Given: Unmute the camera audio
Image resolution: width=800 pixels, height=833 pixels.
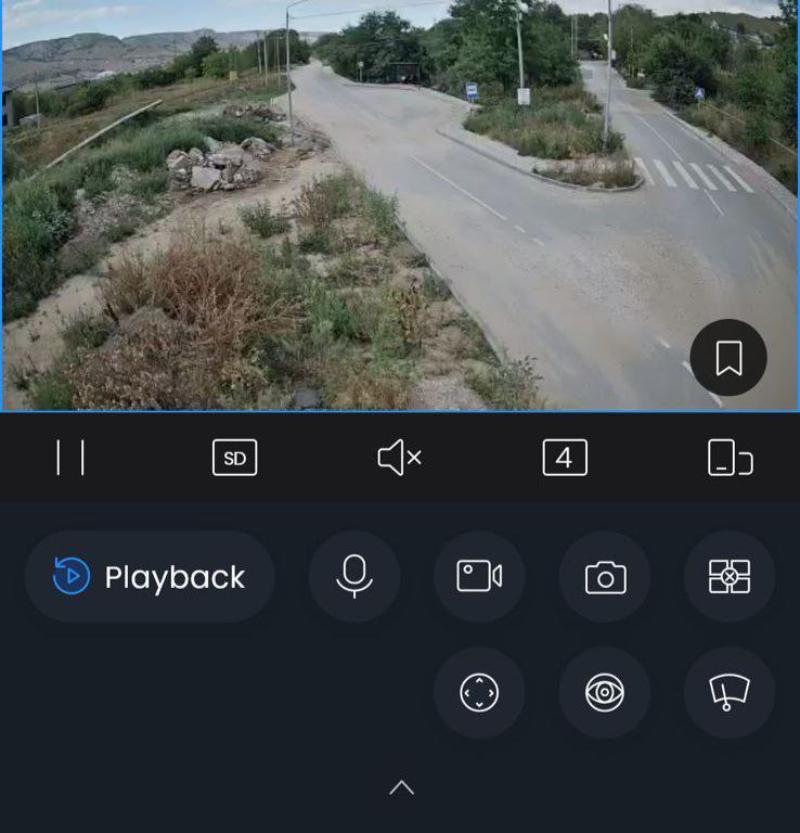Looking at the screenshot, I should pos(399,458).
